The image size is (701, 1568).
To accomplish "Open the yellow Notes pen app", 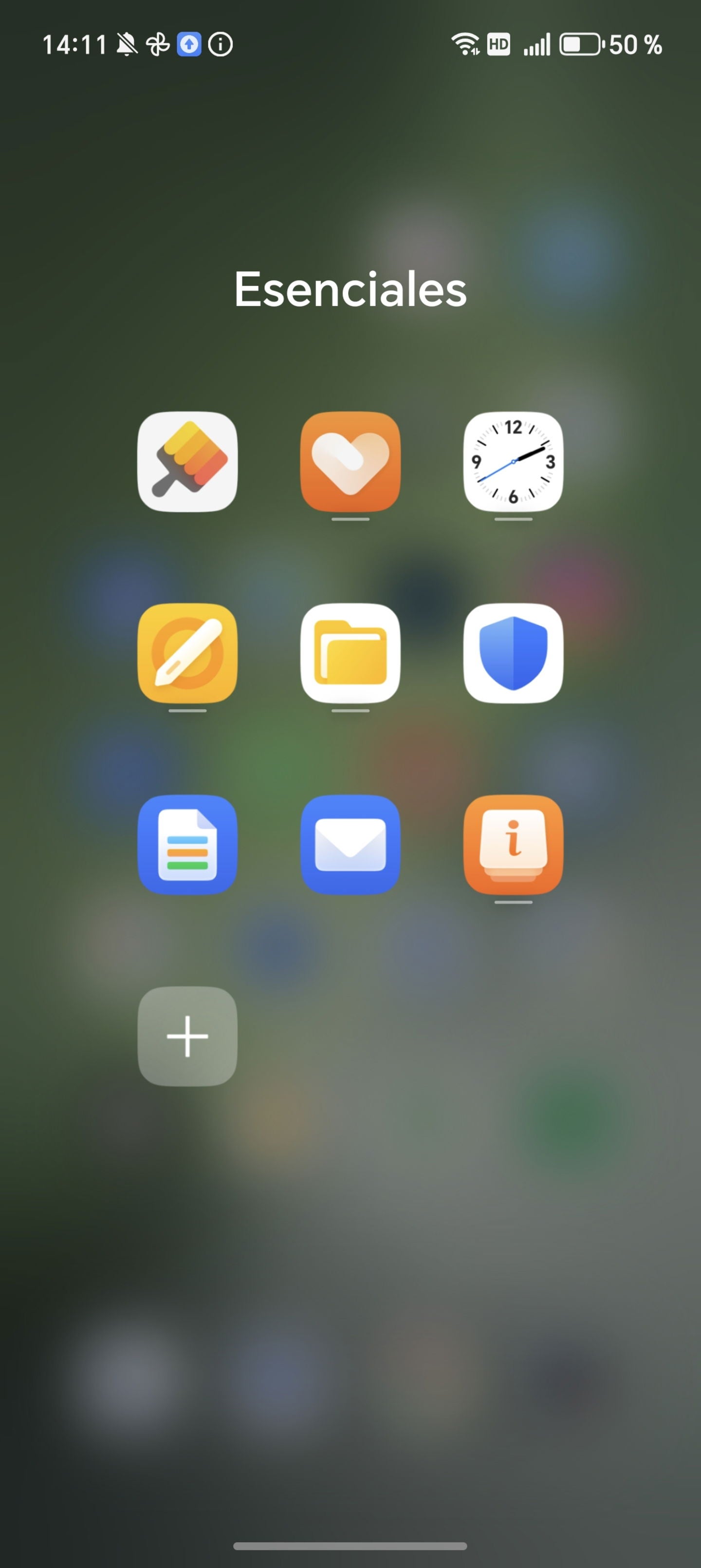I will 187,653.
